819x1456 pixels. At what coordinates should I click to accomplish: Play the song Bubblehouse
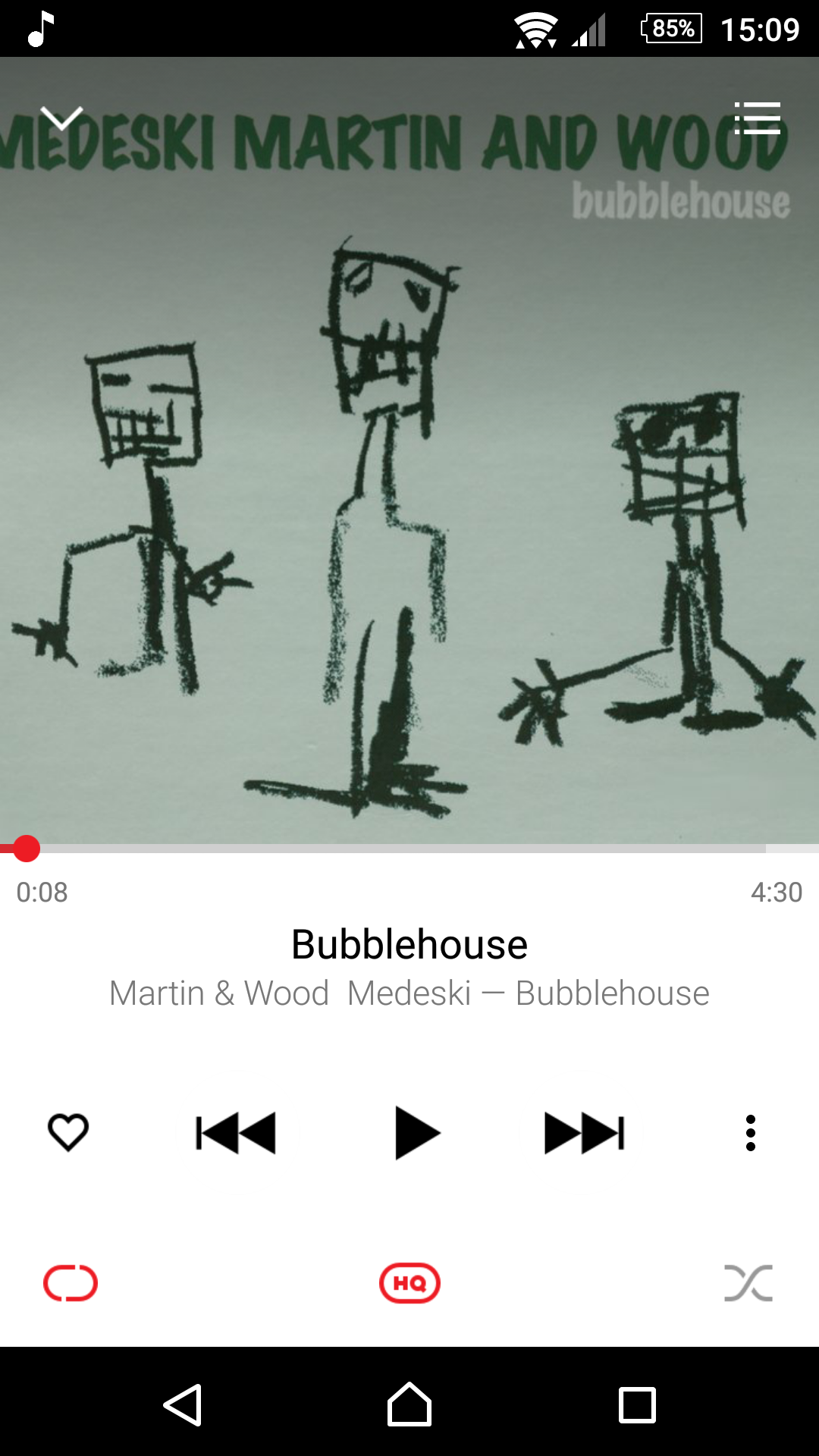coord(416,1133)
